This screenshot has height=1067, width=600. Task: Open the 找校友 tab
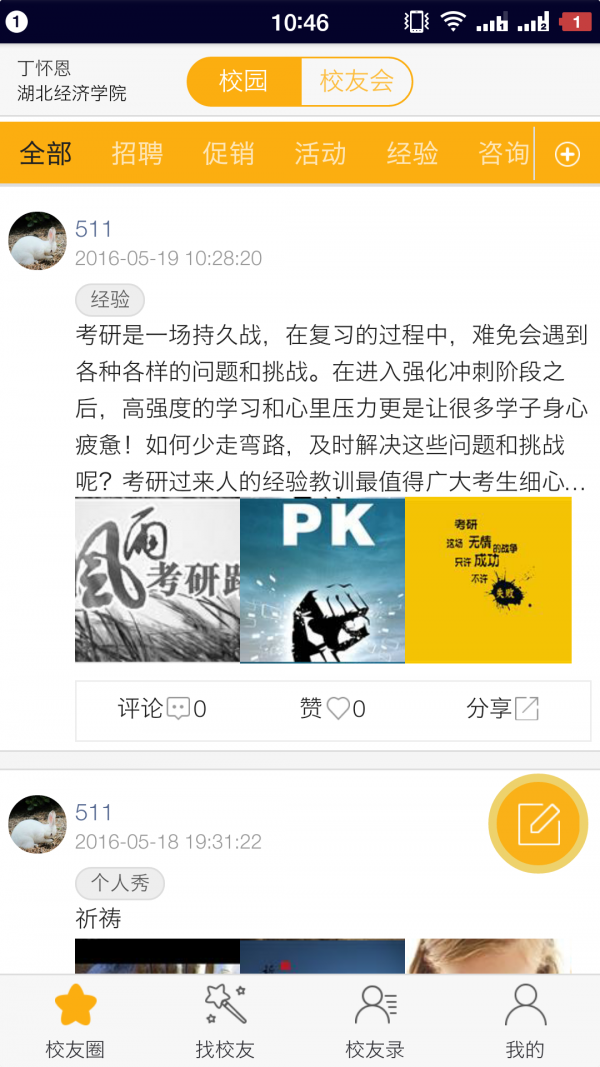225,1021
